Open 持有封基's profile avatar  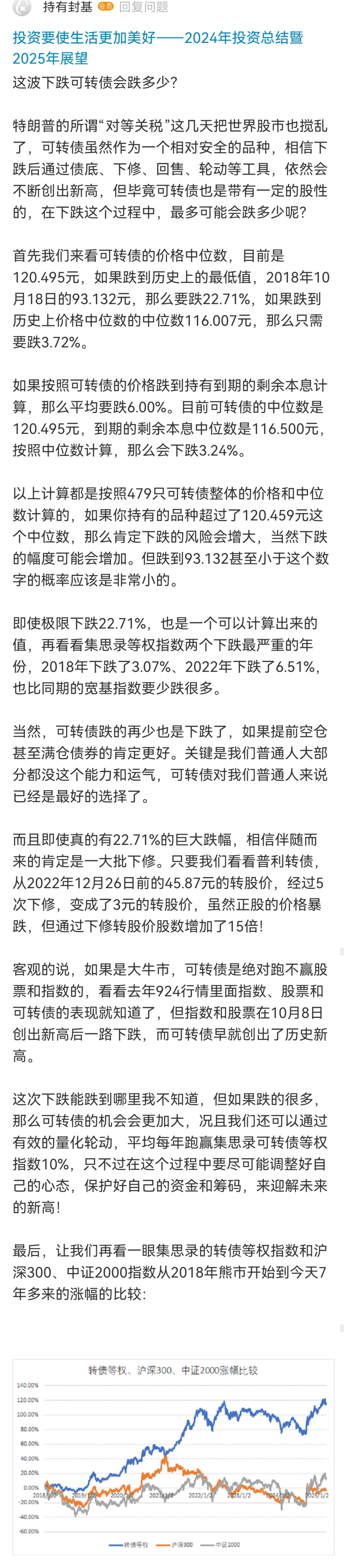point(23,6)
